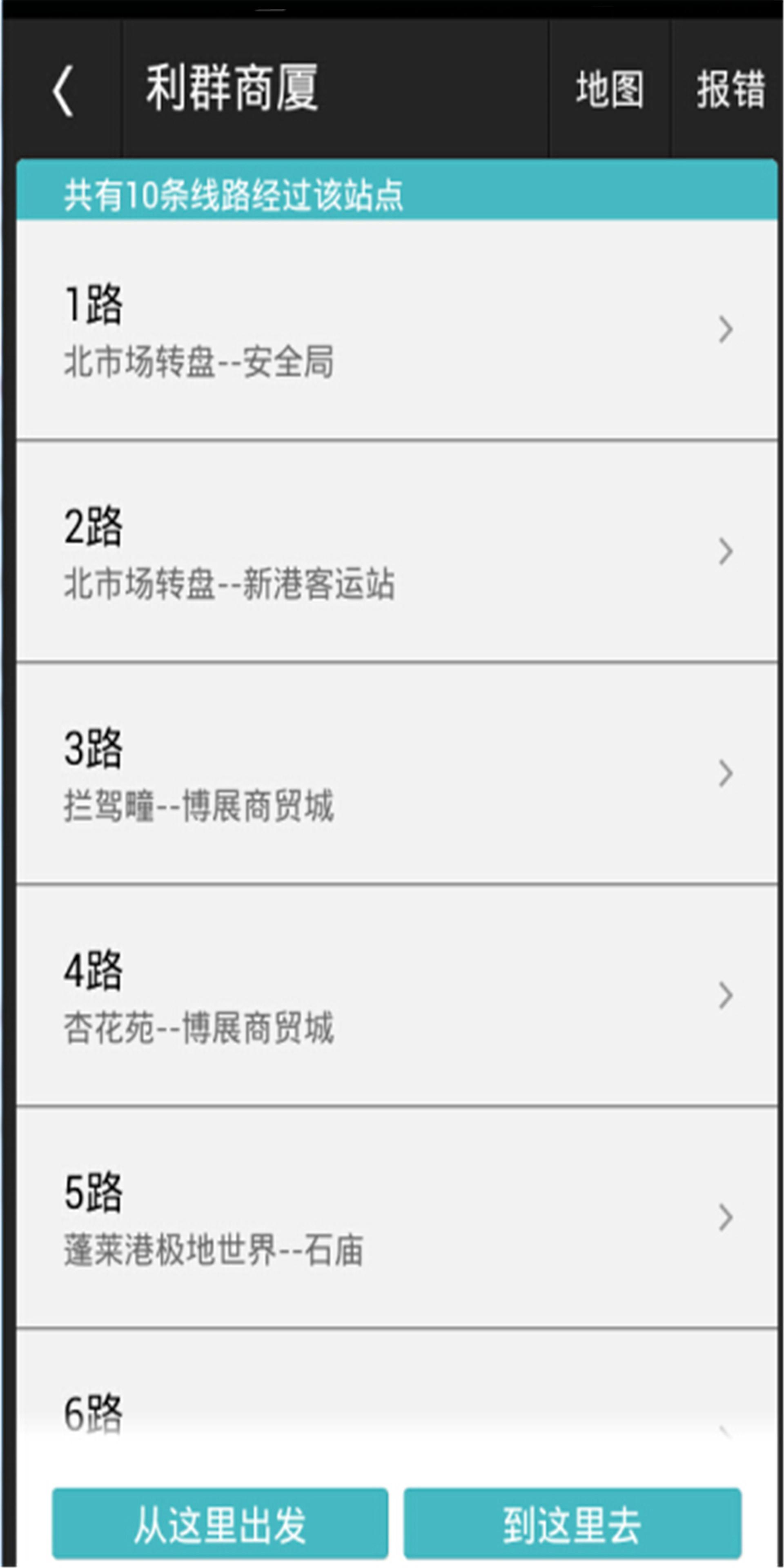Go back from 利群商厦 station page
The width and height of the screenshot is (784, 1568).
62,89
